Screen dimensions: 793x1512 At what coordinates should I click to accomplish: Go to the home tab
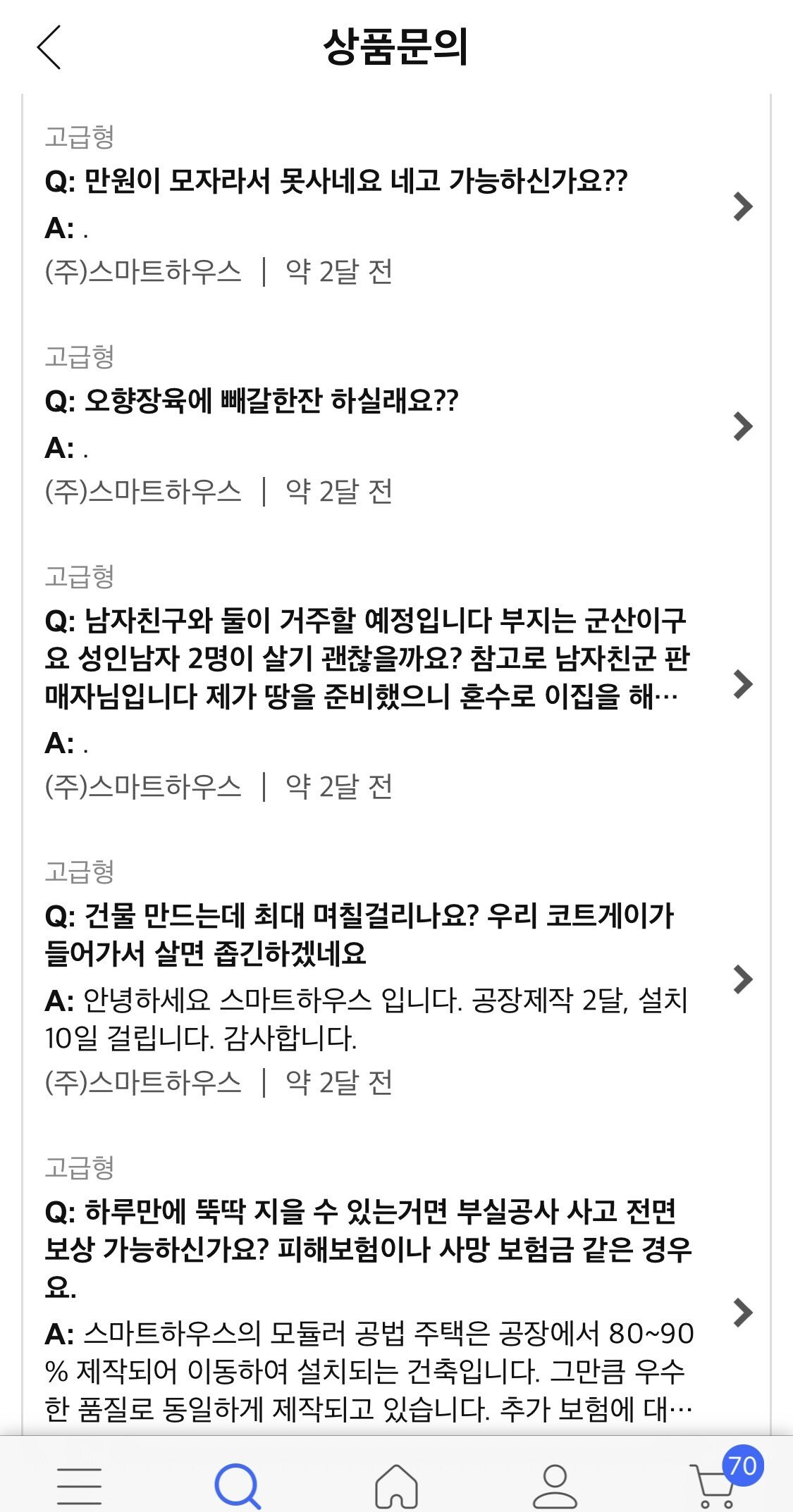(x=396, y=1486)
